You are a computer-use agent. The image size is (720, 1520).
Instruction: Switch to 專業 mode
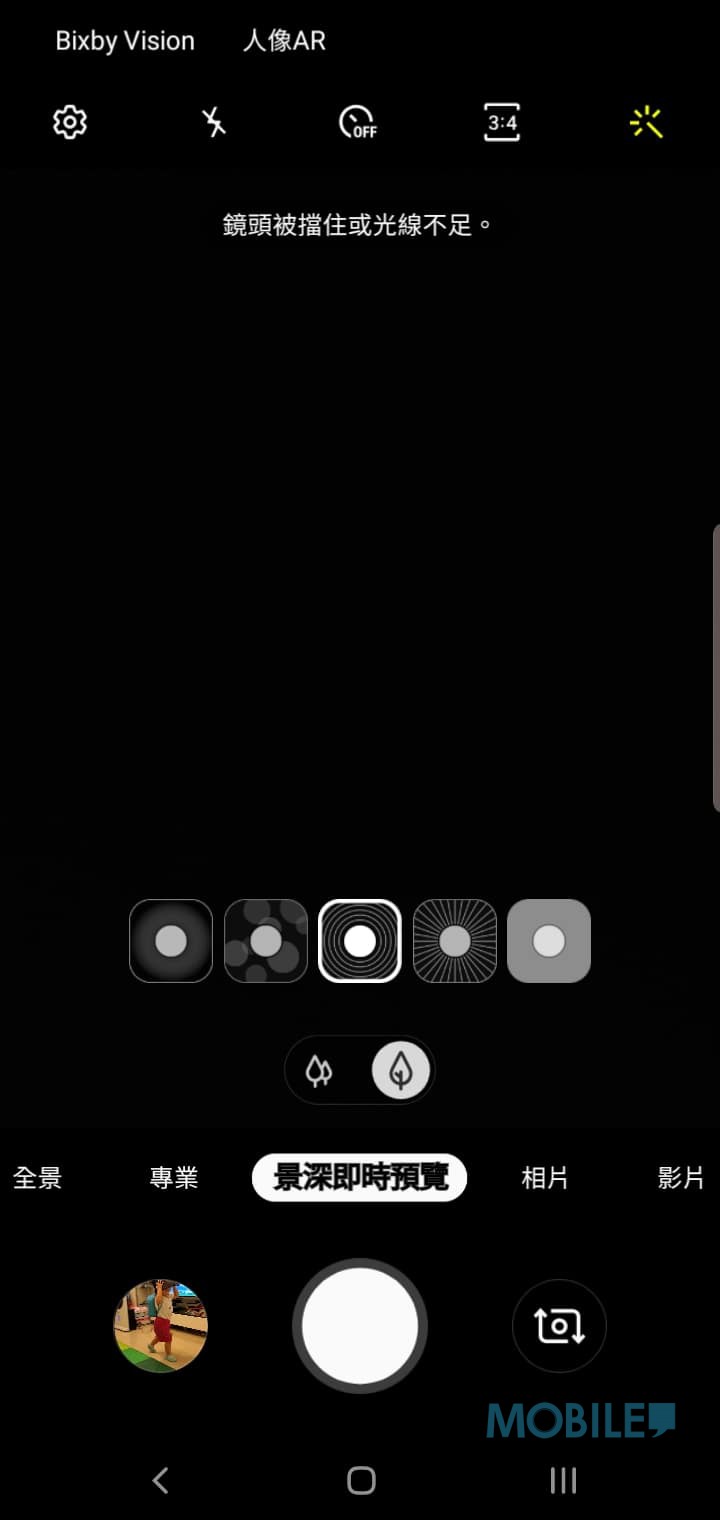click(174, 1178)
